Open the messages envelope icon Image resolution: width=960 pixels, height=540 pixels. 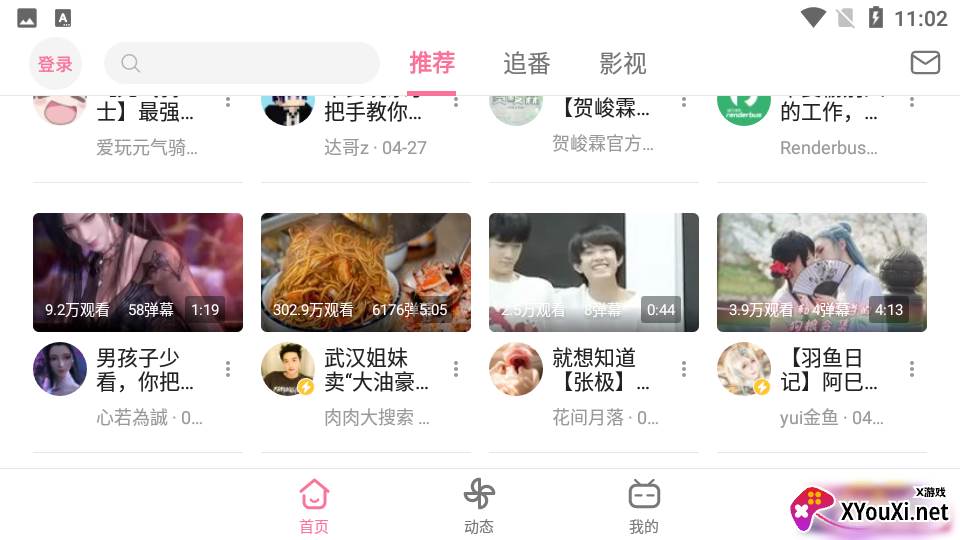click(925, 63)
